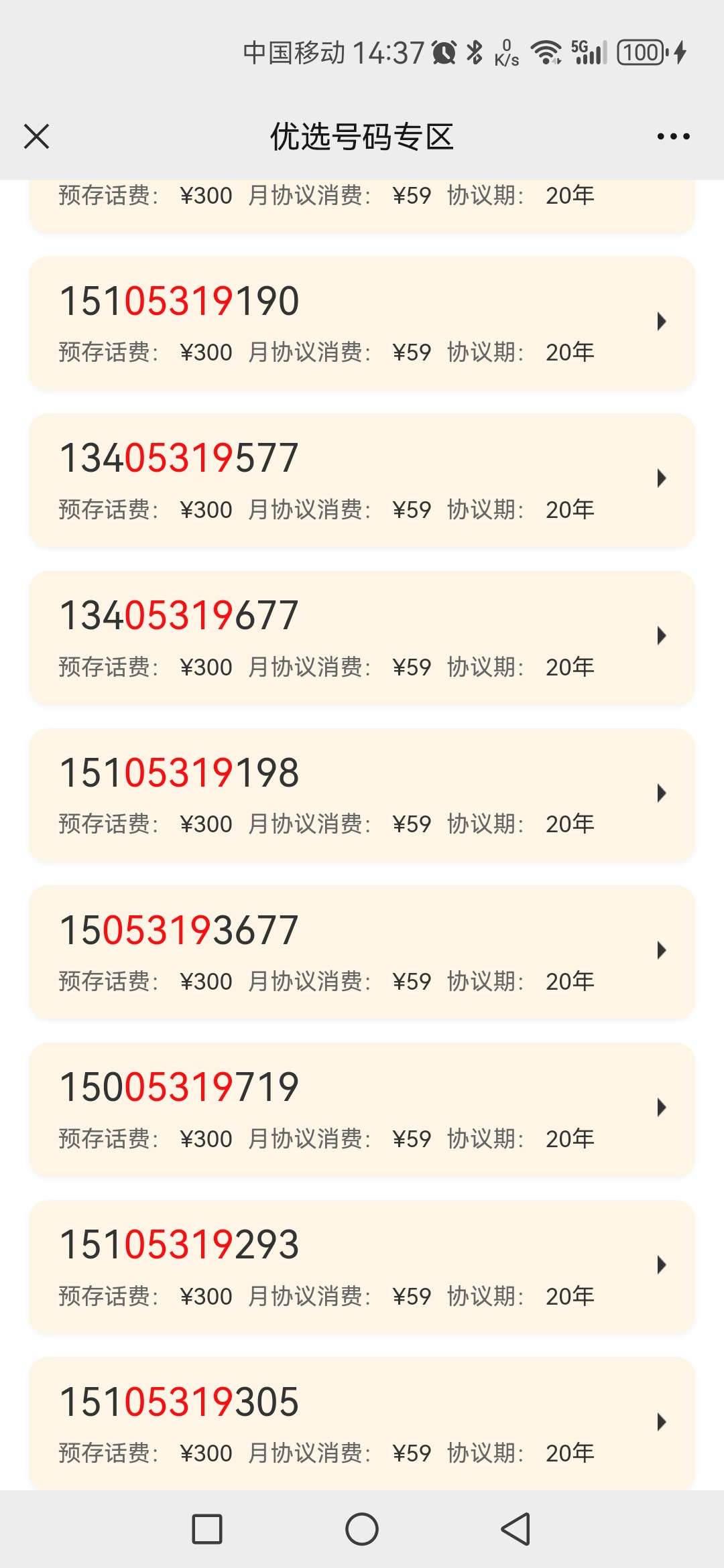Screen dimensions: 724x1568
Task: Open the 优选号码专区 title header
Action: [362, 136]
